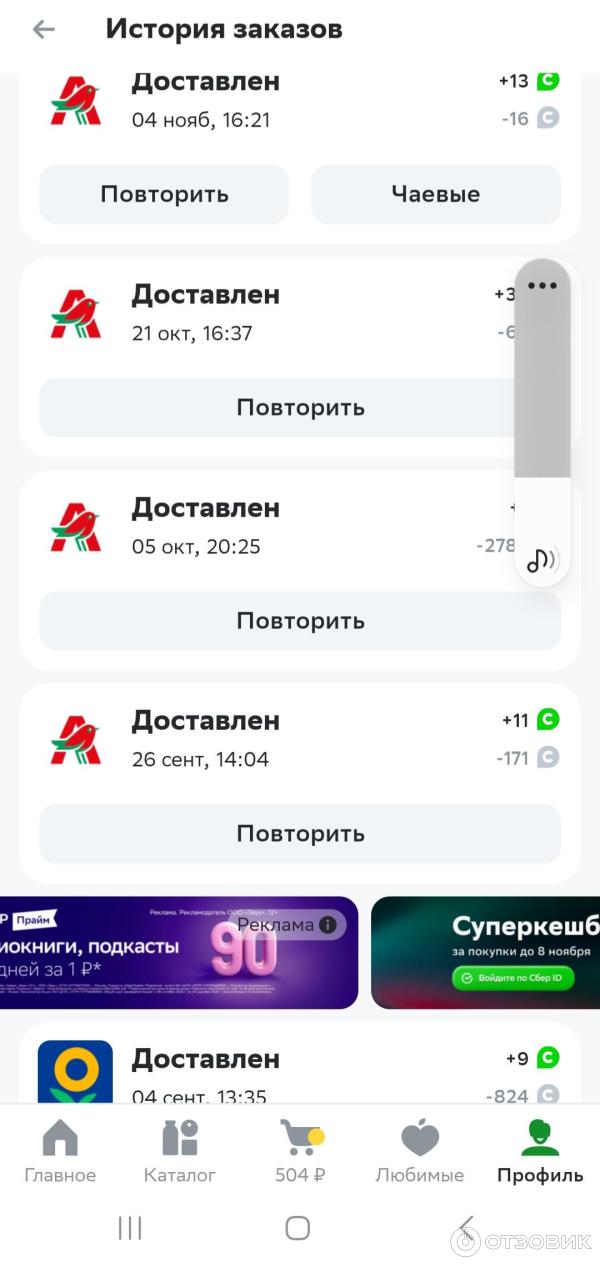
Task: Show ad info via the Реклама label
Action: click(286, 925)
